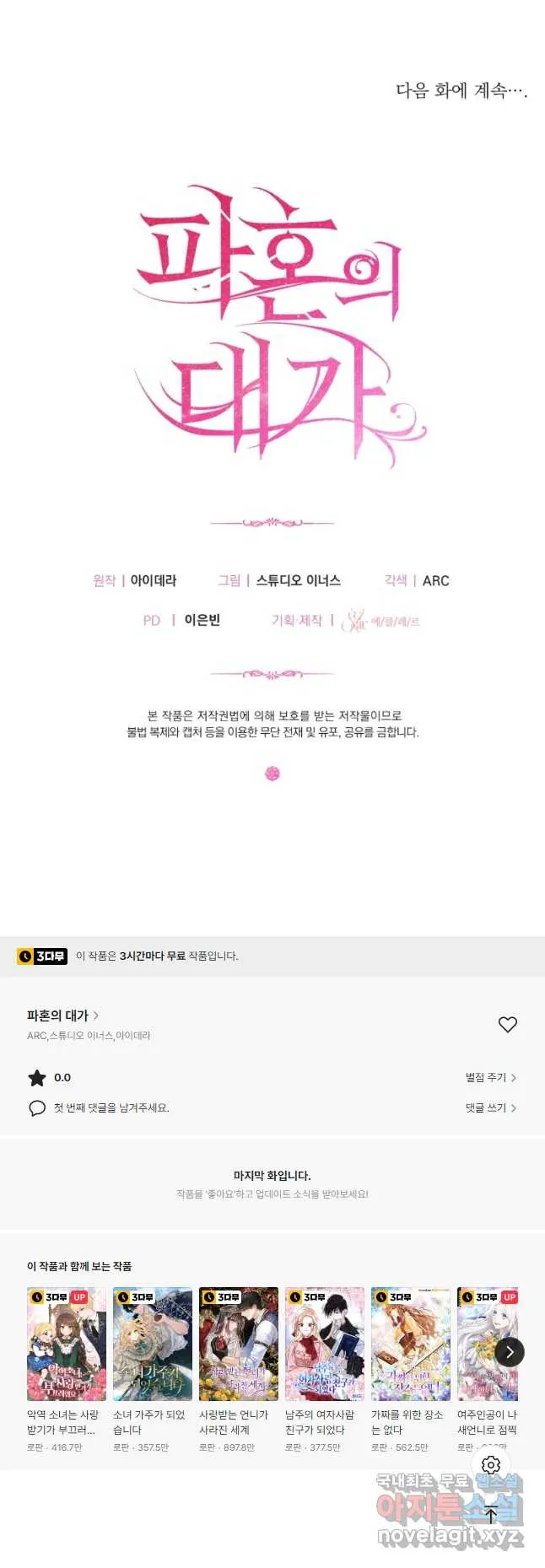Open the 악역 소녀는 사랑받기가 부끄러... card
545x1568 pixels.
pos(67,1344)
